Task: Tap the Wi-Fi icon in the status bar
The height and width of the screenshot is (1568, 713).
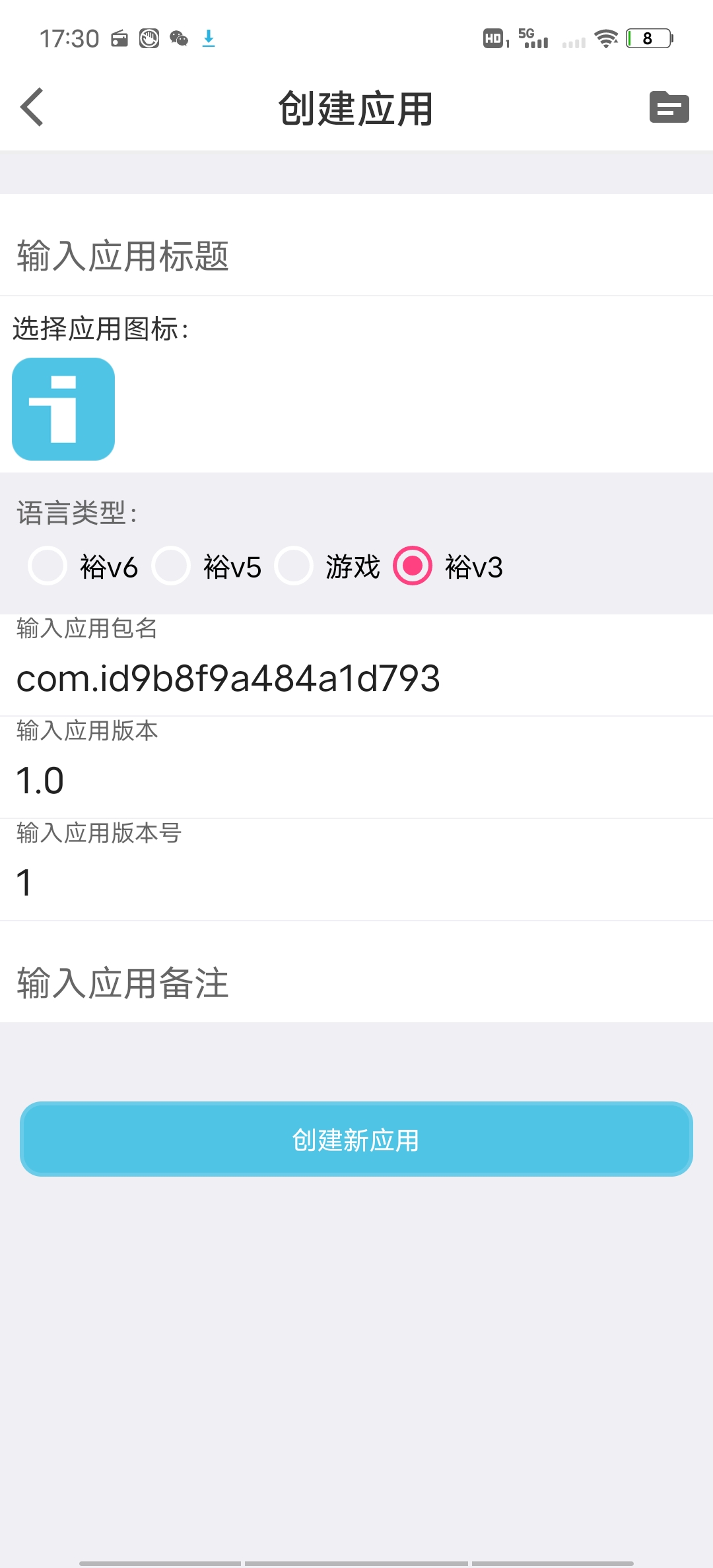Action: pos(606,38)
